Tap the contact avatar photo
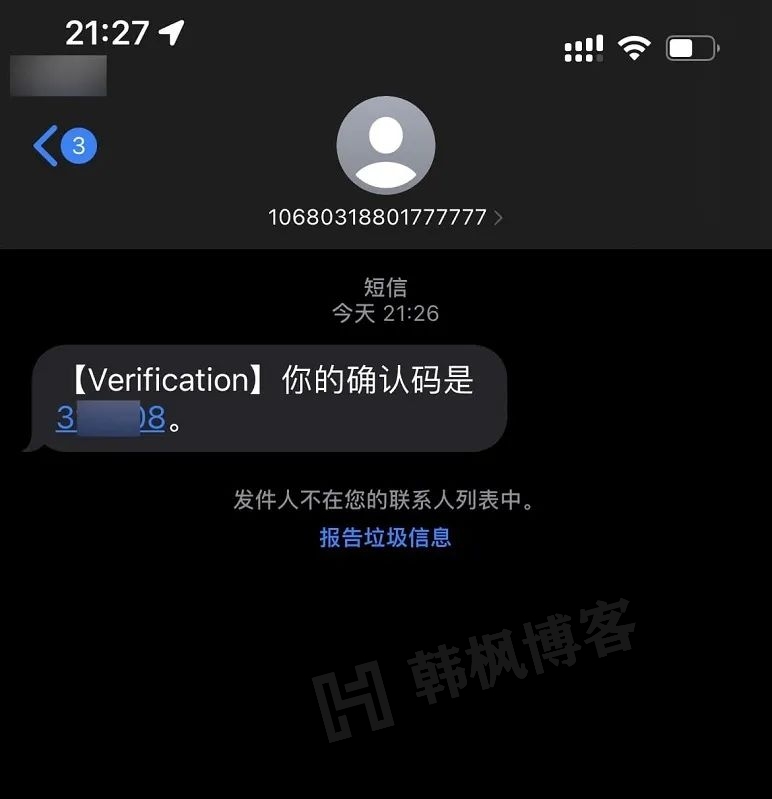772x799 pixels. [x=385, y=144]
